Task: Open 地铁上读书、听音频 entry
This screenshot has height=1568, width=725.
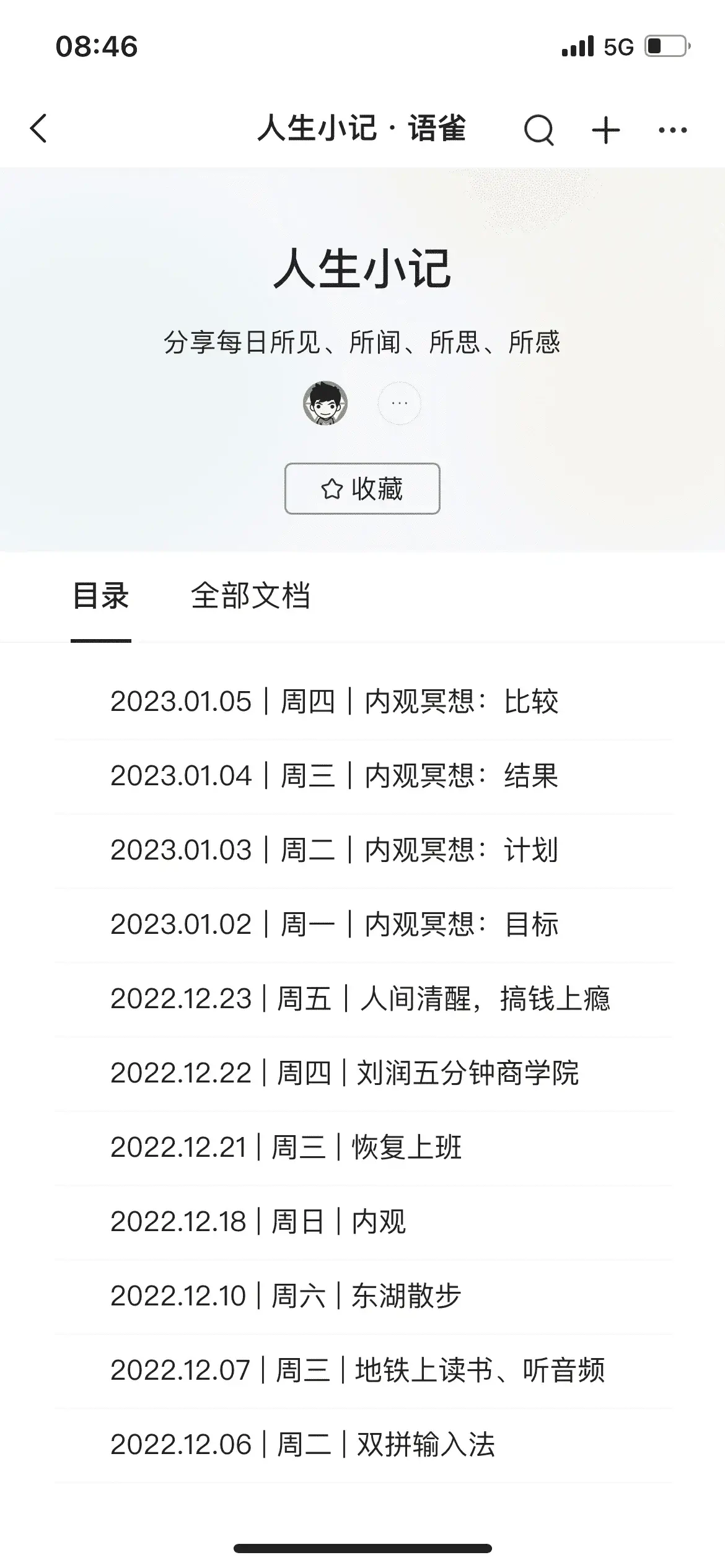Action: click(x=362, y=1370)
